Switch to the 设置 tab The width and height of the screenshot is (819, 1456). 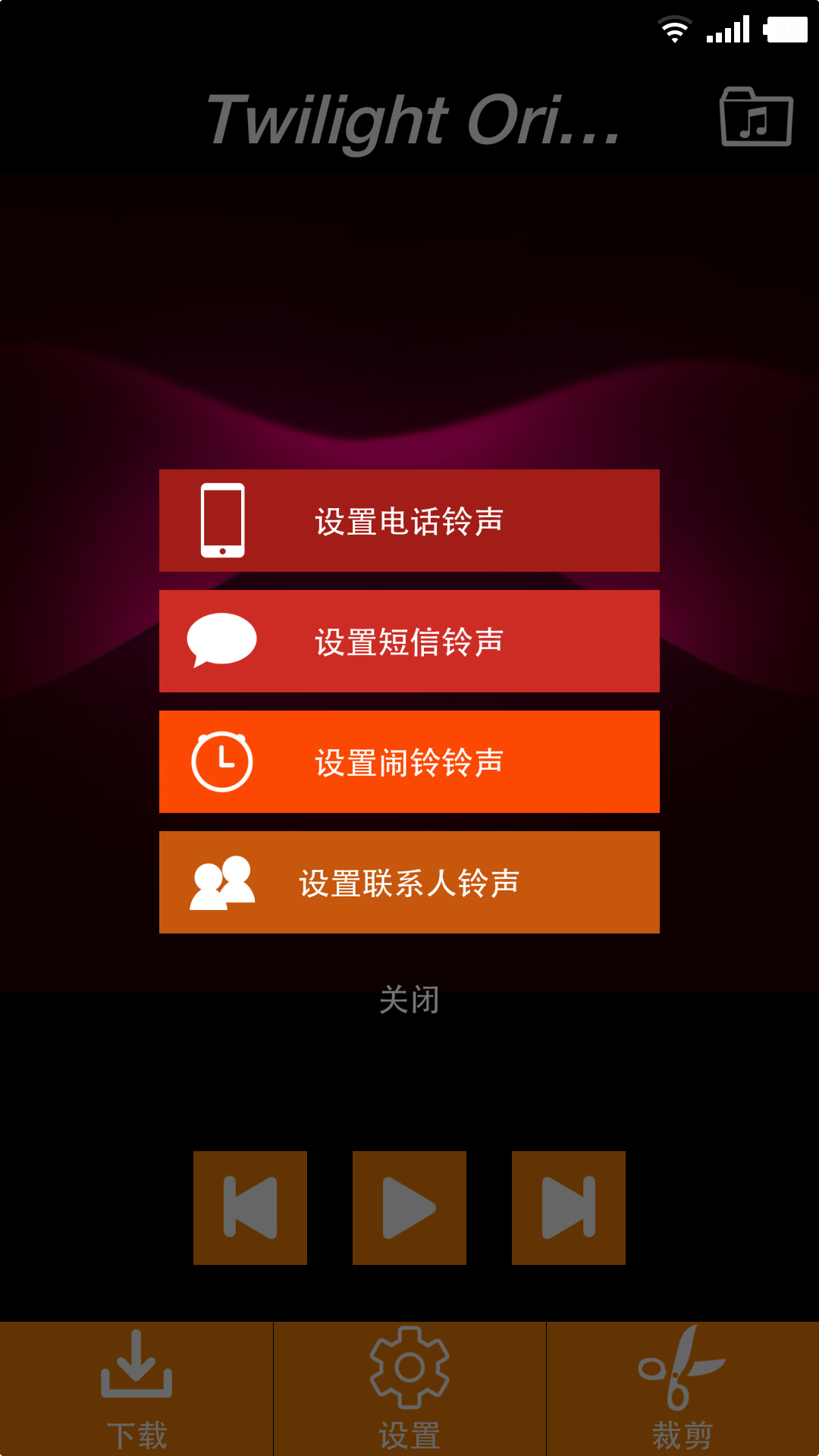click(x=409, y=1389)
